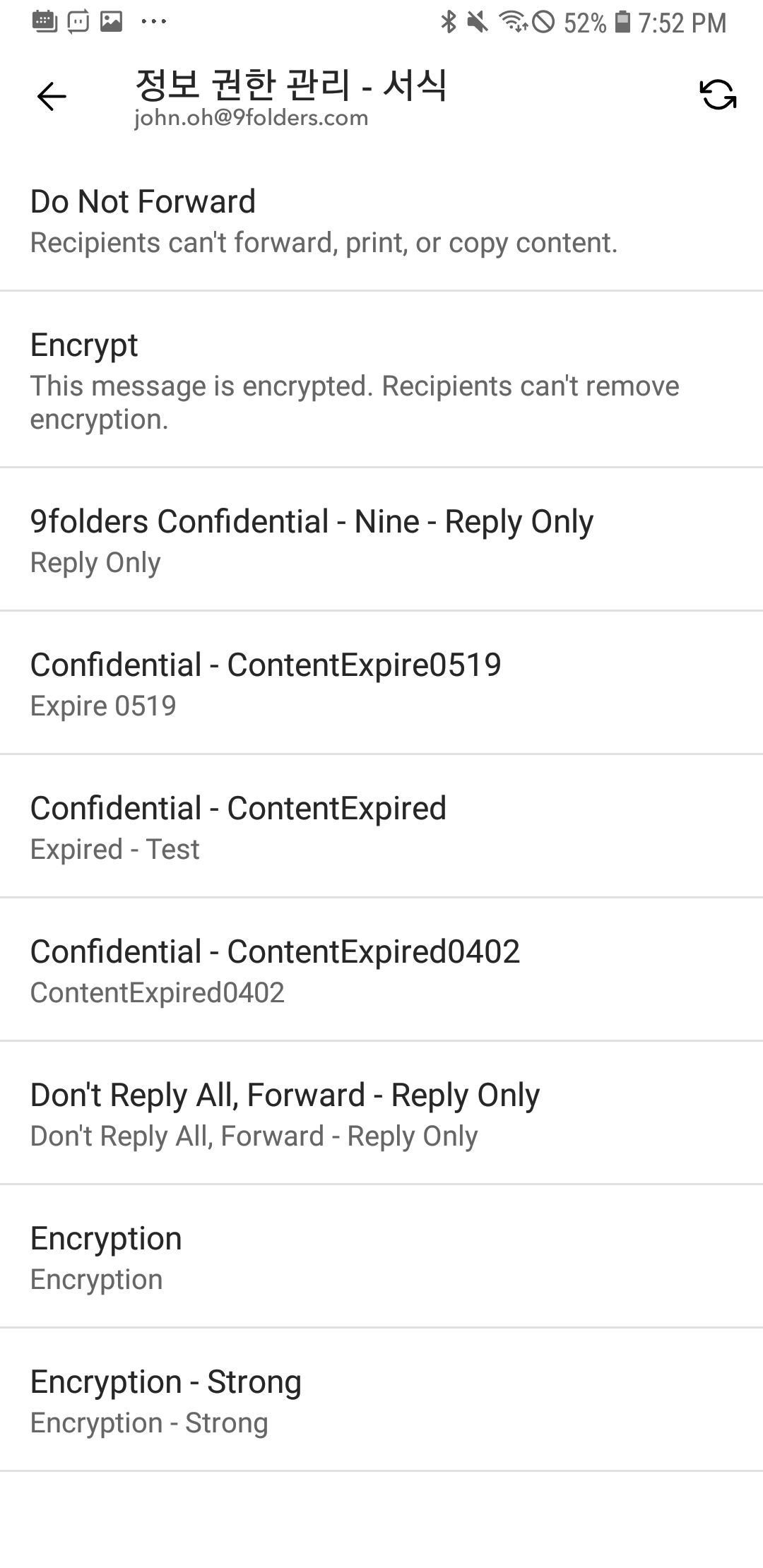Screen dimensions: 763x1568
Task: Go back using the arrow icon
Action: point(52,96)
